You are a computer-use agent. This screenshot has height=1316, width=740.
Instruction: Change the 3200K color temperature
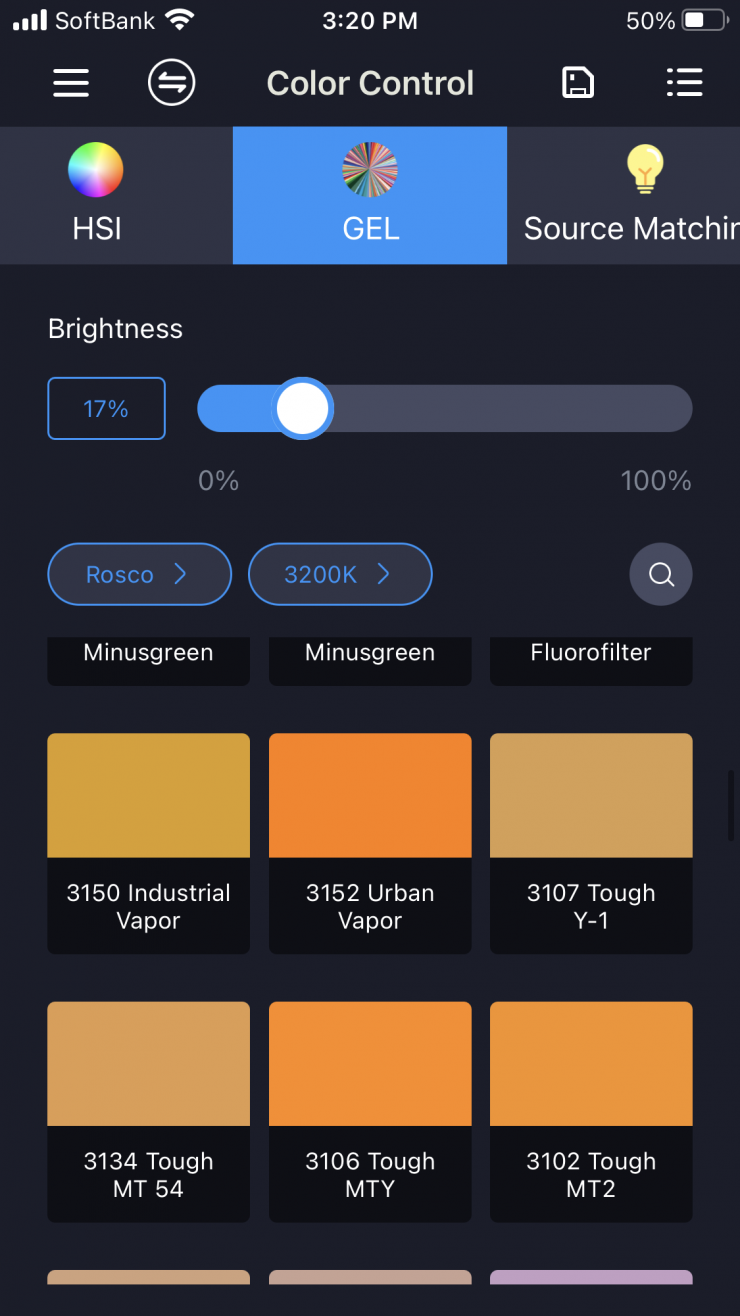(340, 574)
